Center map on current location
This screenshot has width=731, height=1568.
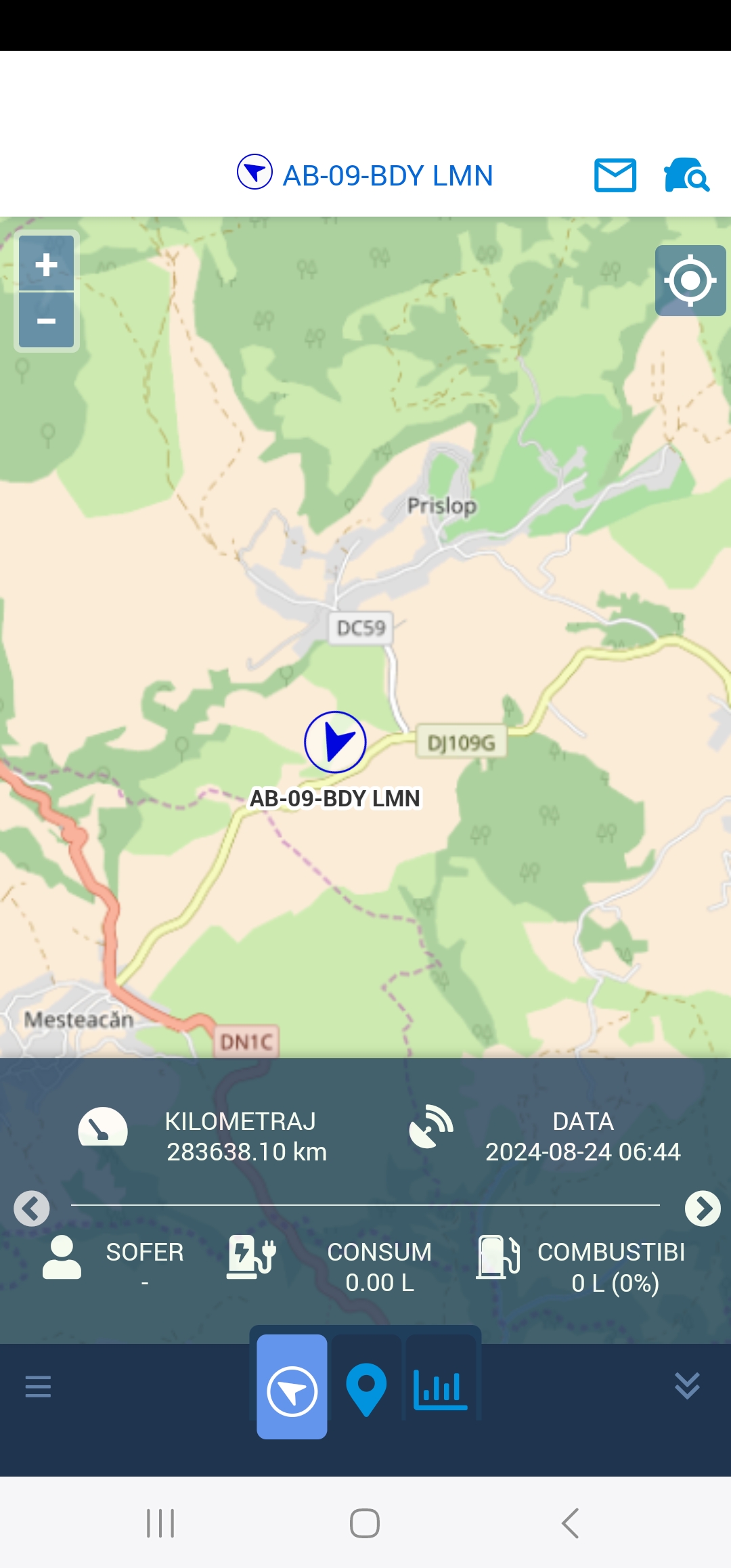(x=690, y=280)
